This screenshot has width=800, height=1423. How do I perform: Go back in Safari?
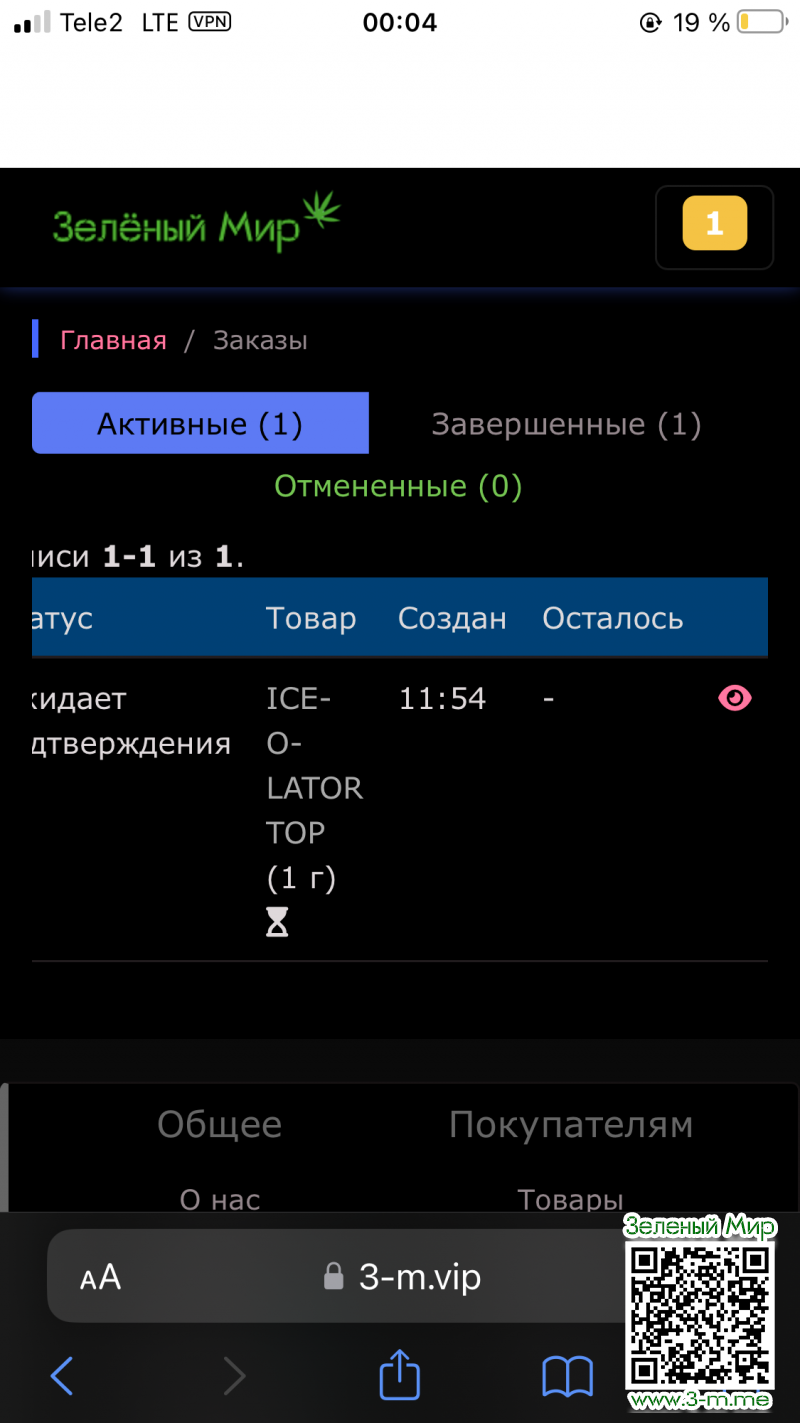point(62,1376)
